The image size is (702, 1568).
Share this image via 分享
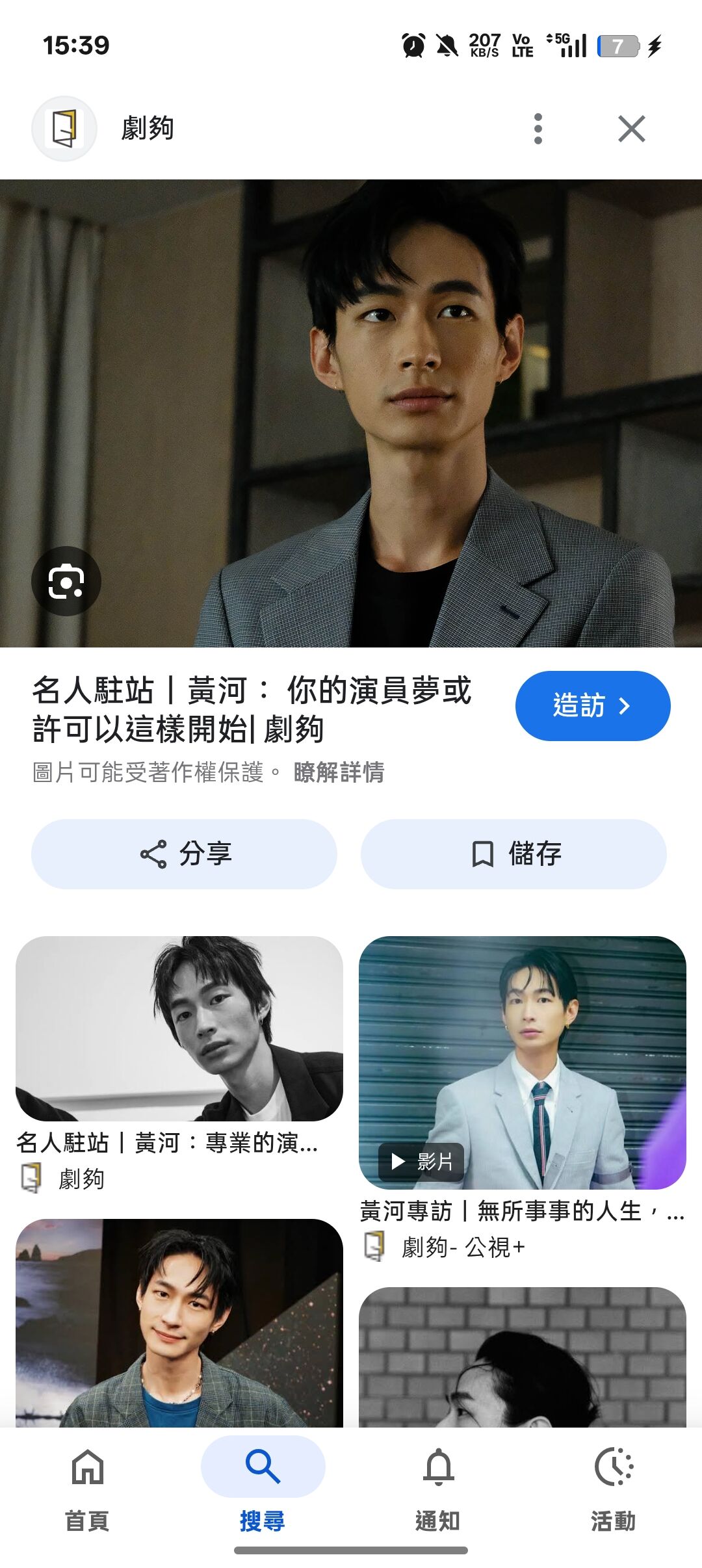pyautogui.click(x=185, y=854)
